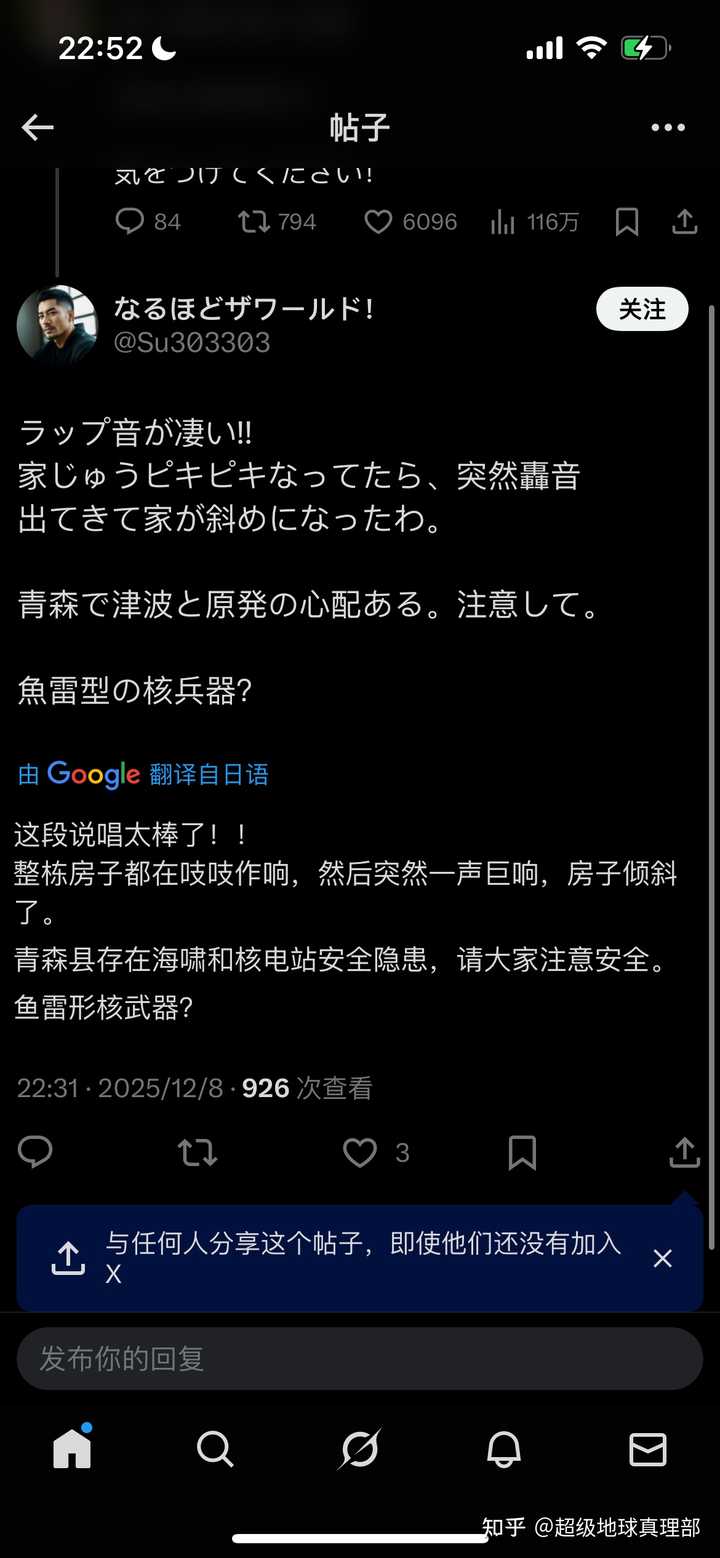Focus the 发布你的回复 reply field
720x1558 pixels.
(x=360, y=1358)
